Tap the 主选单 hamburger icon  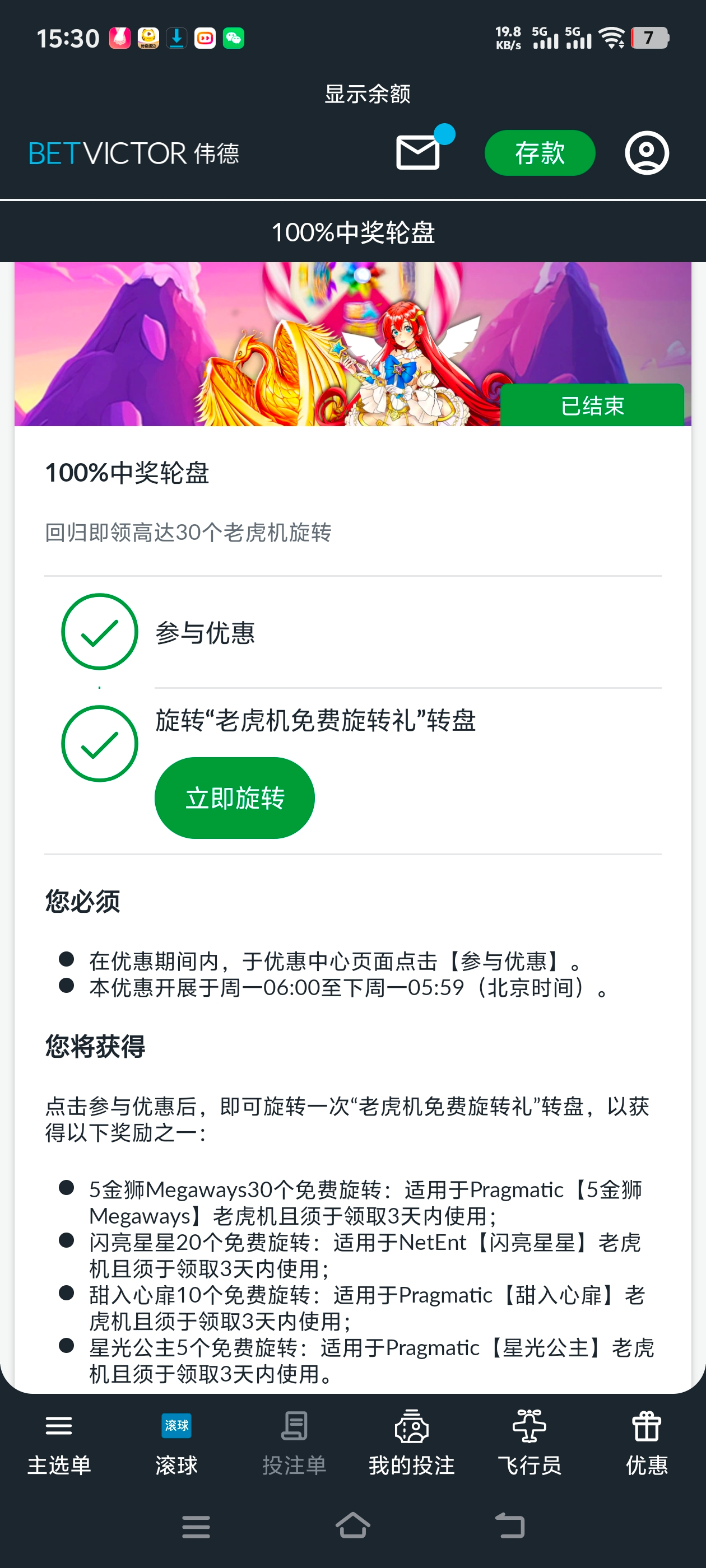click(58, 1426)
